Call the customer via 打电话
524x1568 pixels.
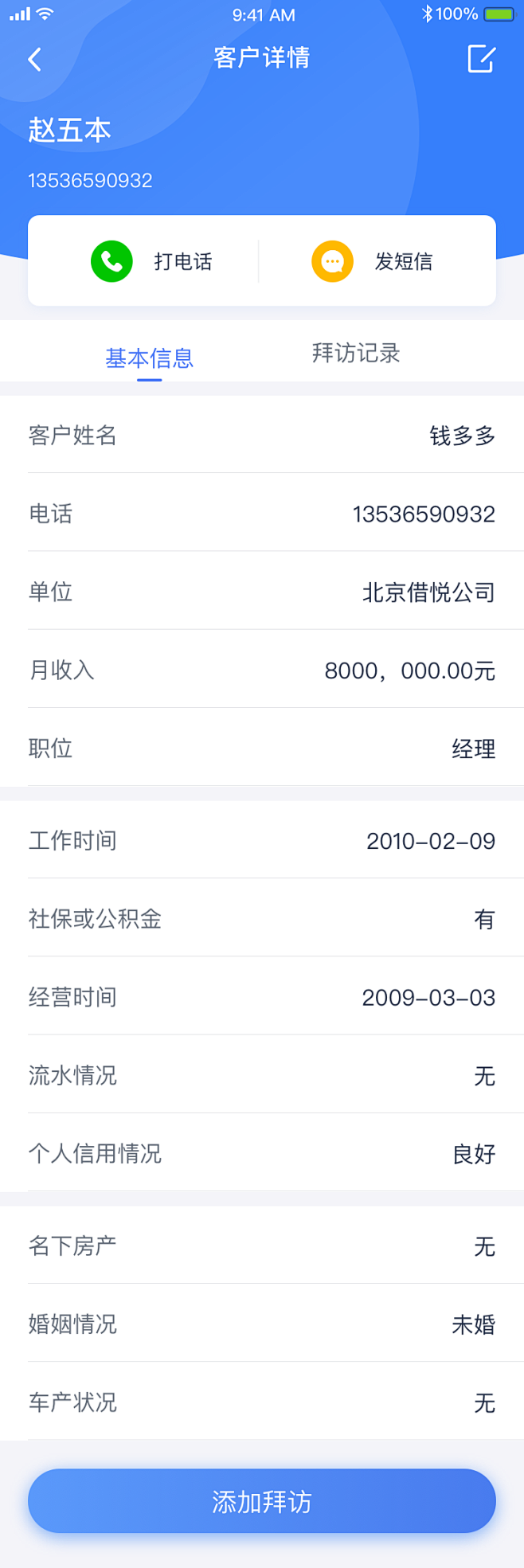pyautogui.click(x=151, y=261)
